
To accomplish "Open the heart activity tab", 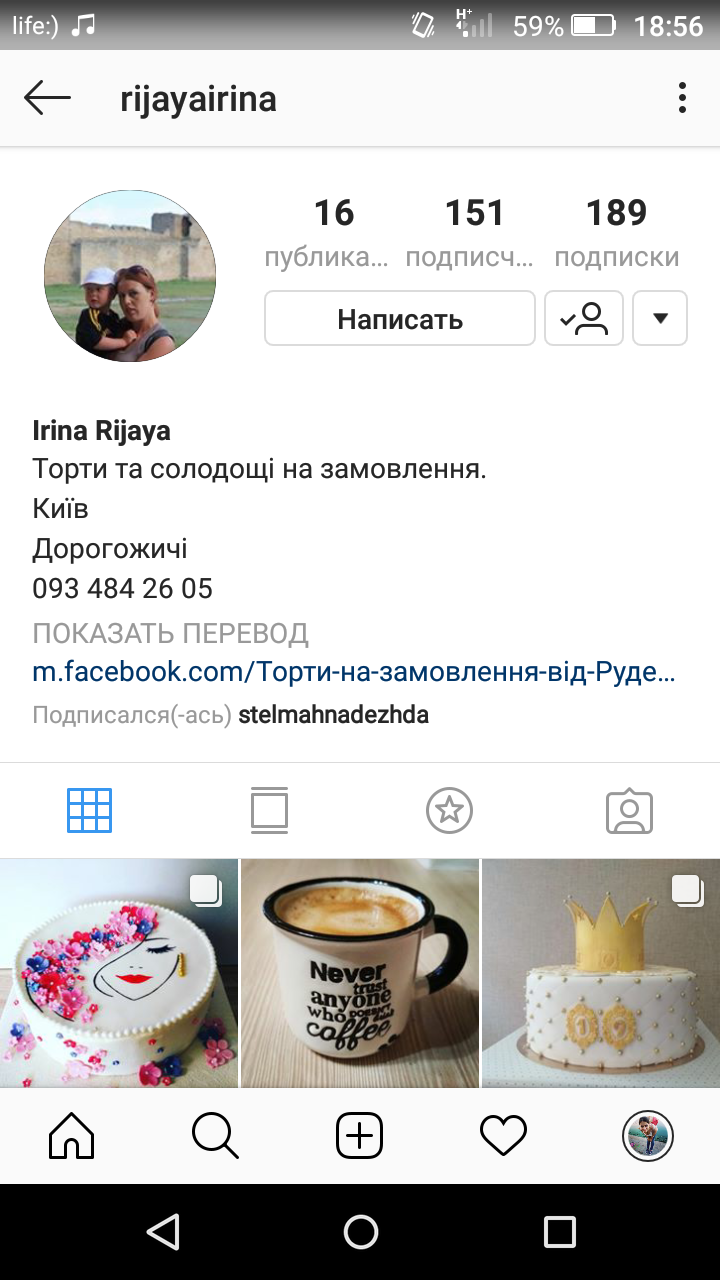I will pos(503,1135).
